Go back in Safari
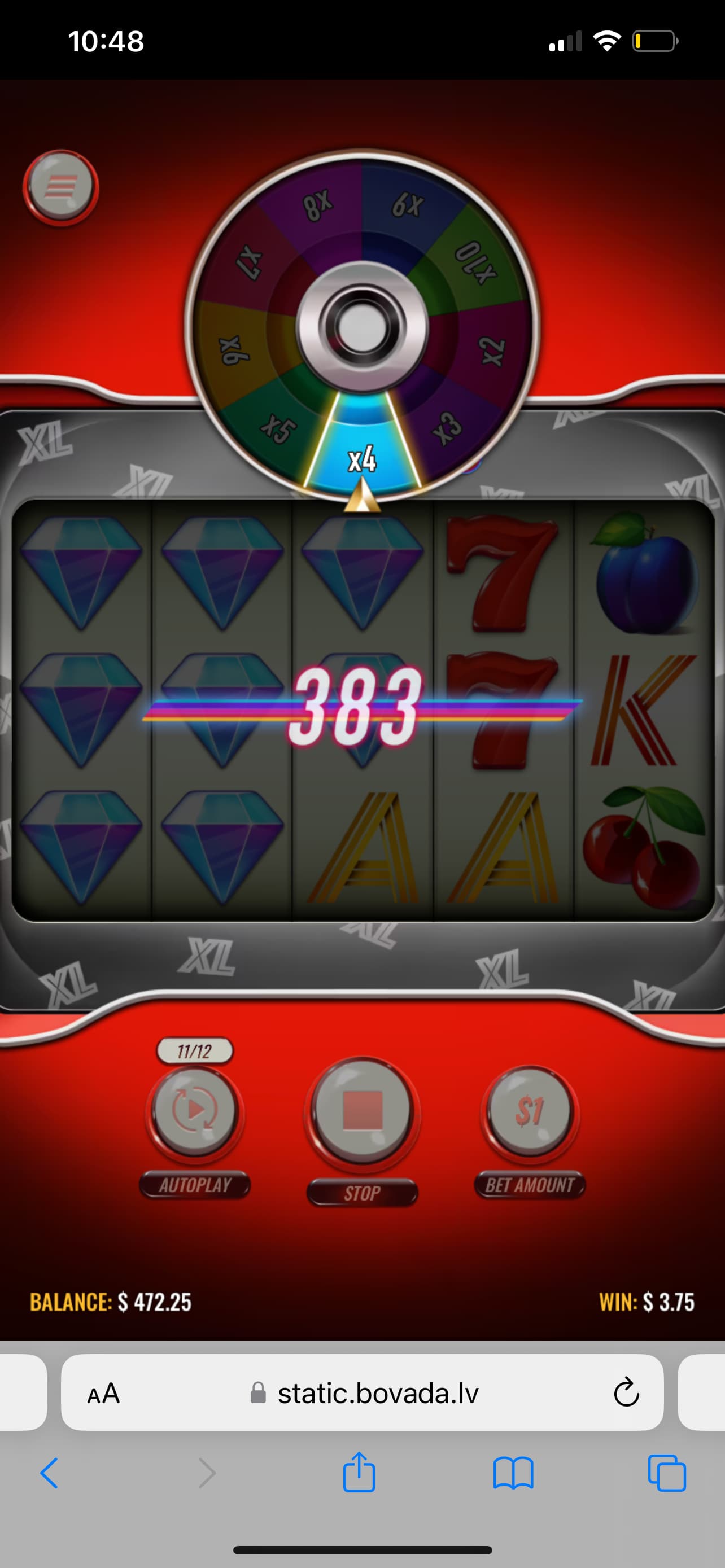The width and height of the screenshot is (725, 1568). [49, 1473]
